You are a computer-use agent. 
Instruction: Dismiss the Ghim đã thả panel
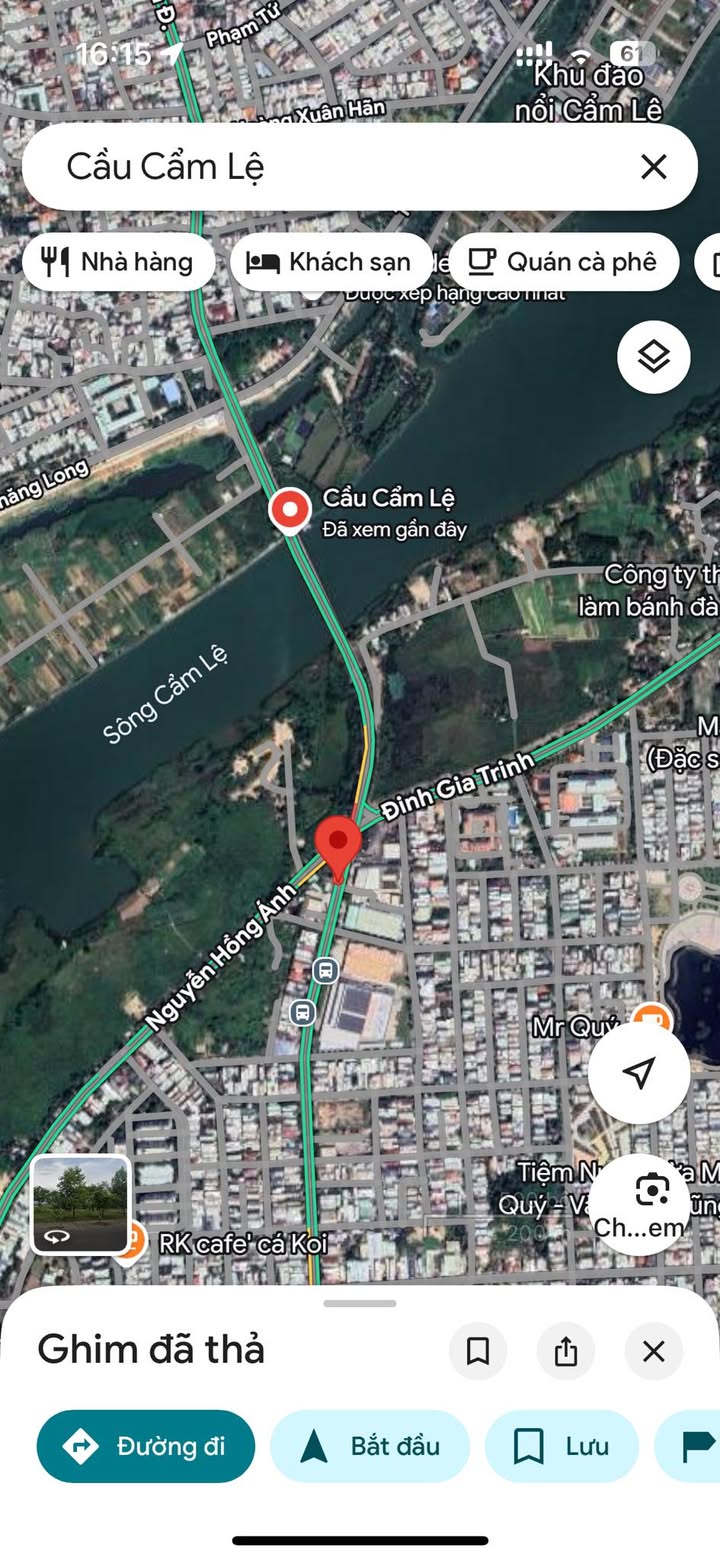click(x=653, y=1352)
